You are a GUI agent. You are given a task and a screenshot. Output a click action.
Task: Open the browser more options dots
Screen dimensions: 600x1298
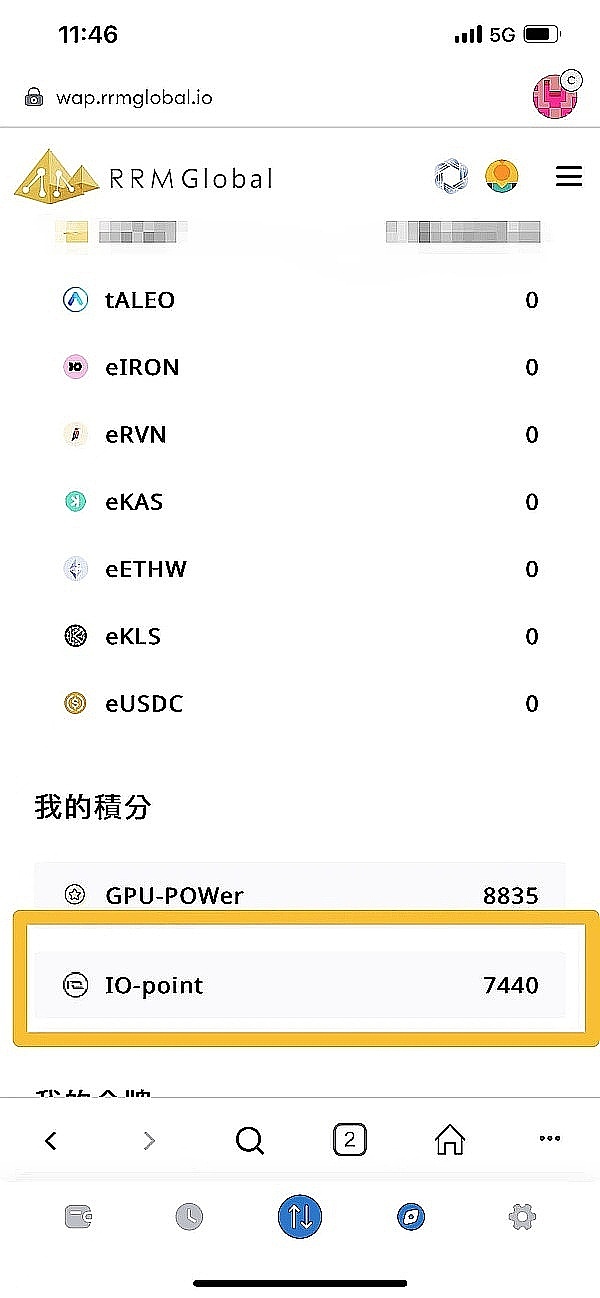coord(549,1139)
